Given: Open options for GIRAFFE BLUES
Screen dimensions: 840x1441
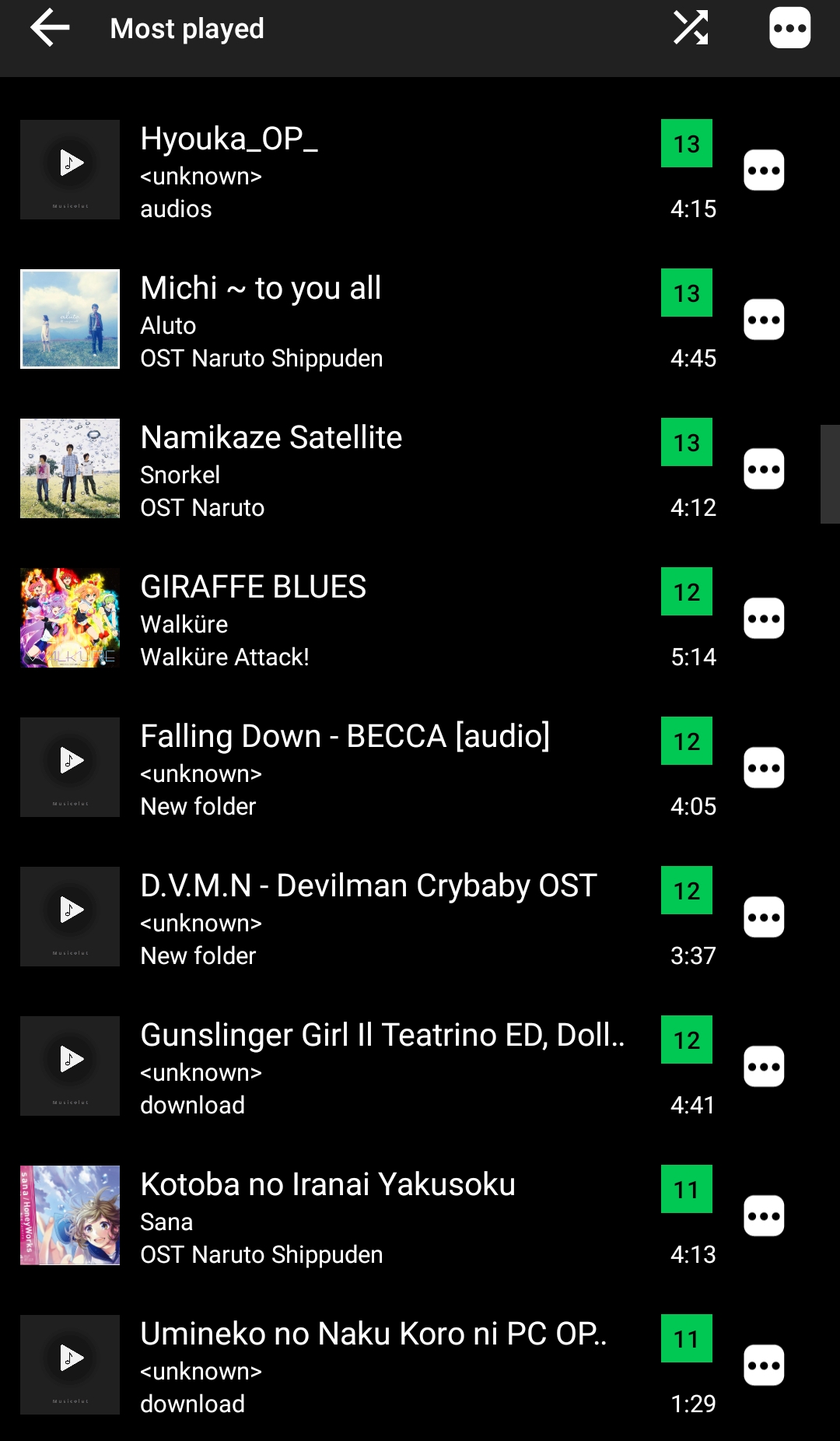Looking at the screenshot, I should tap(764, 618).
